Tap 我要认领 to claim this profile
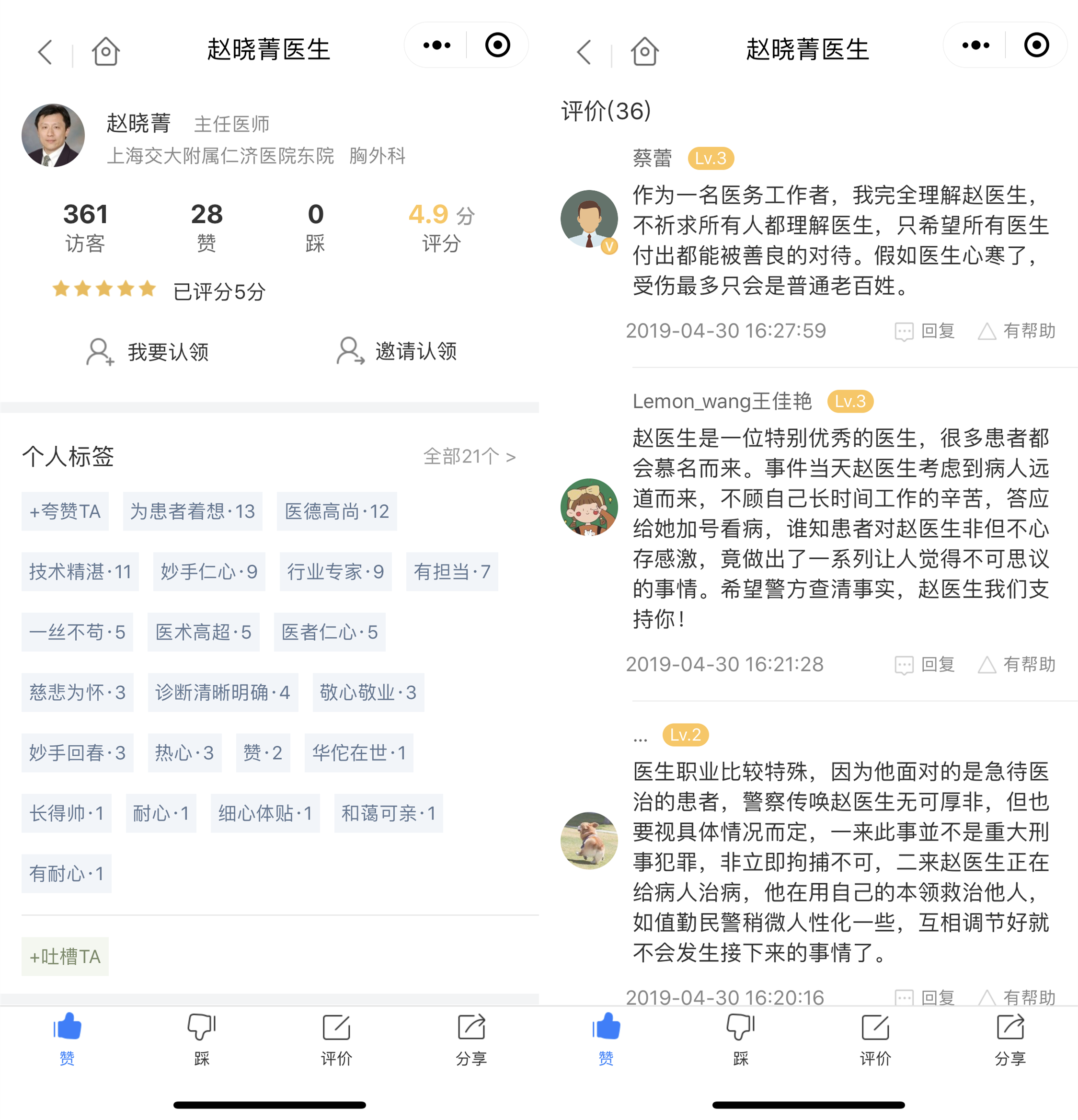Screen dimensions: 1078x1120 [x=148, y=351]
